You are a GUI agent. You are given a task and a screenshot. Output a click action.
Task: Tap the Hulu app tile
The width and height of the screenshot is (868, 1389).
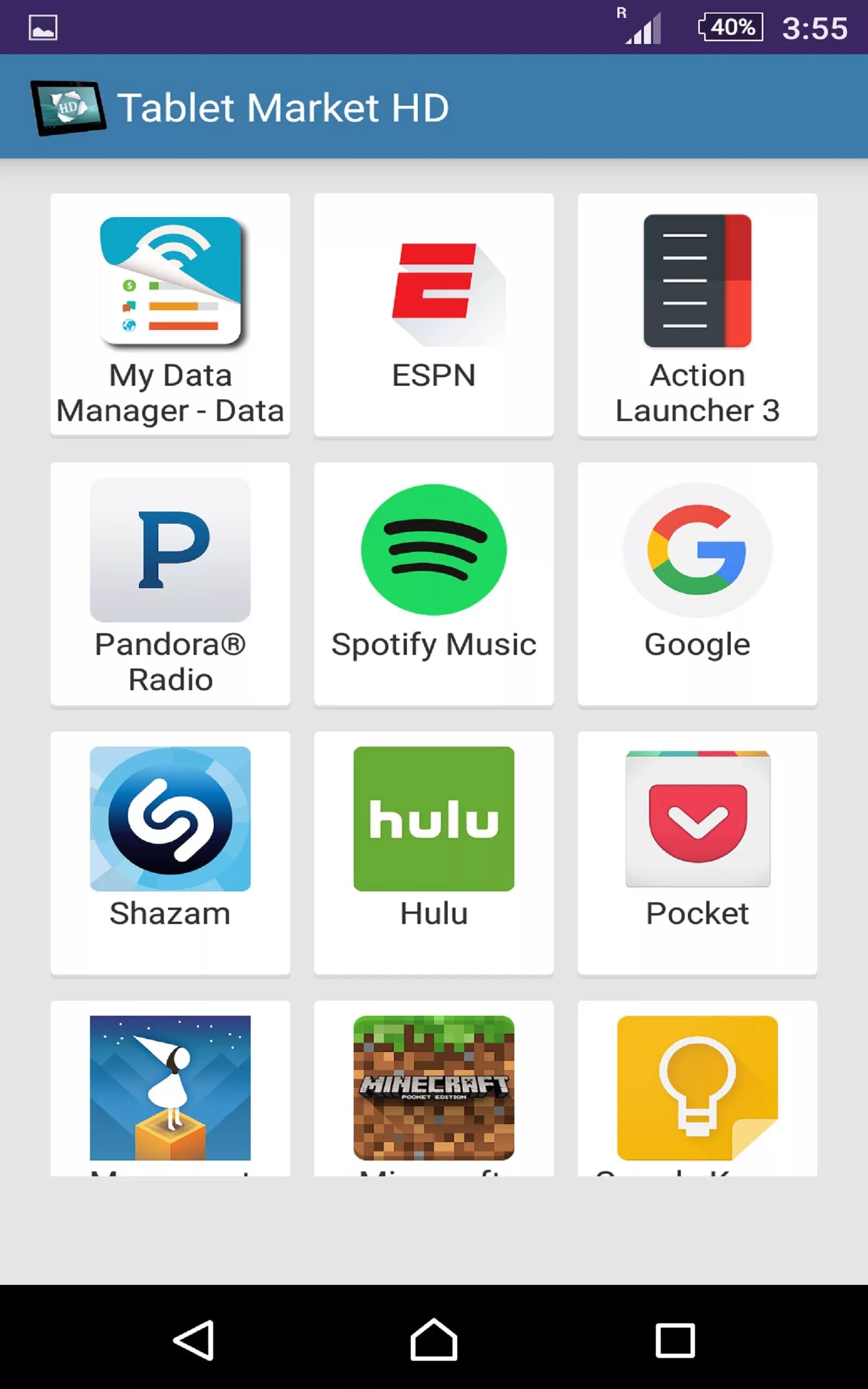(x=433, y=852)
